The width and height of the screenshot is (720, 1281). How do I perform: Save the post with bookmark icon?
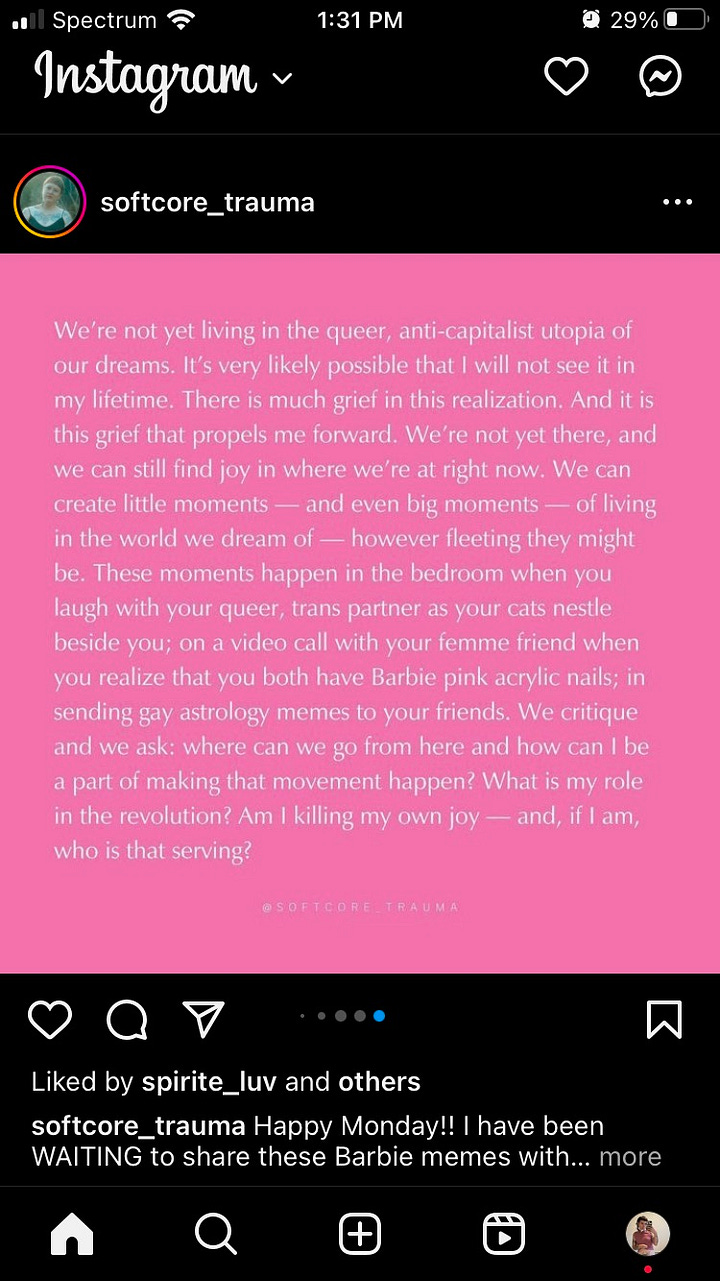pos(664,1019)
